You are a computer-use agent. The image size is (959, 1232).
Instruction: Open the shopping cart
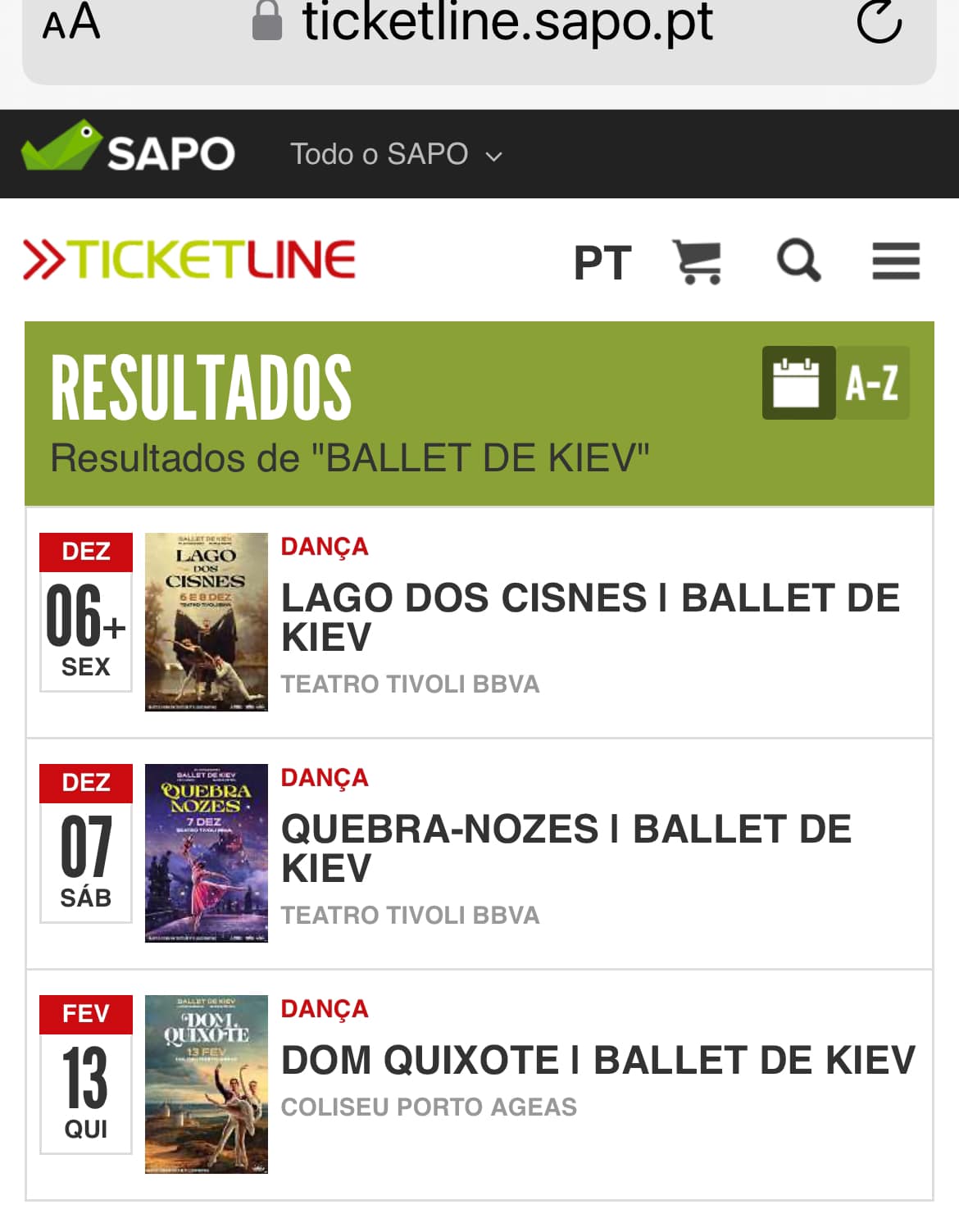coord(697,261)
